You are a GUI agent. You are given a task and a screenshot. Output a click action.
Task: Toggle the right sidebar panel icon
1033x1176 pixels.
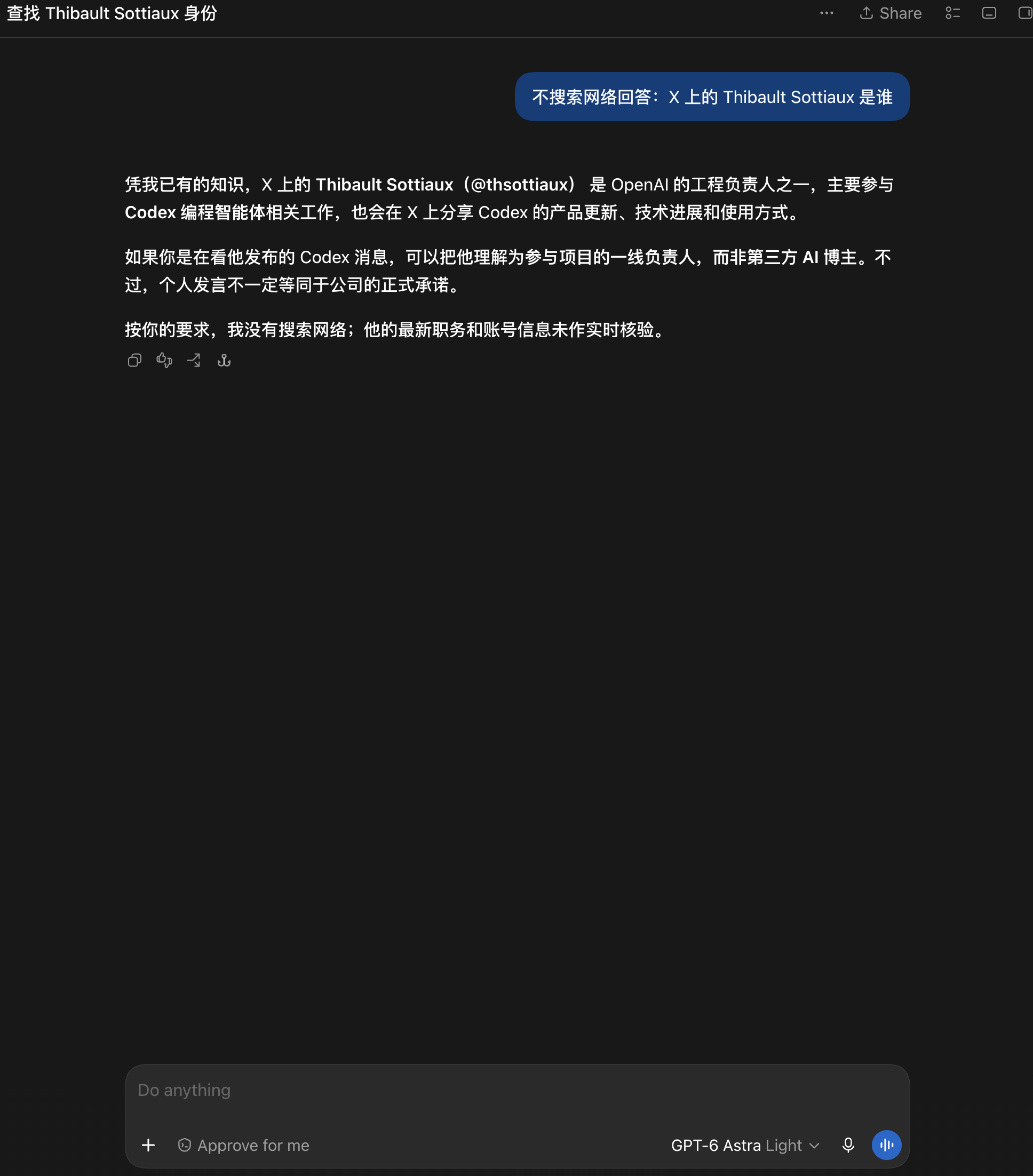point(1025,13)
